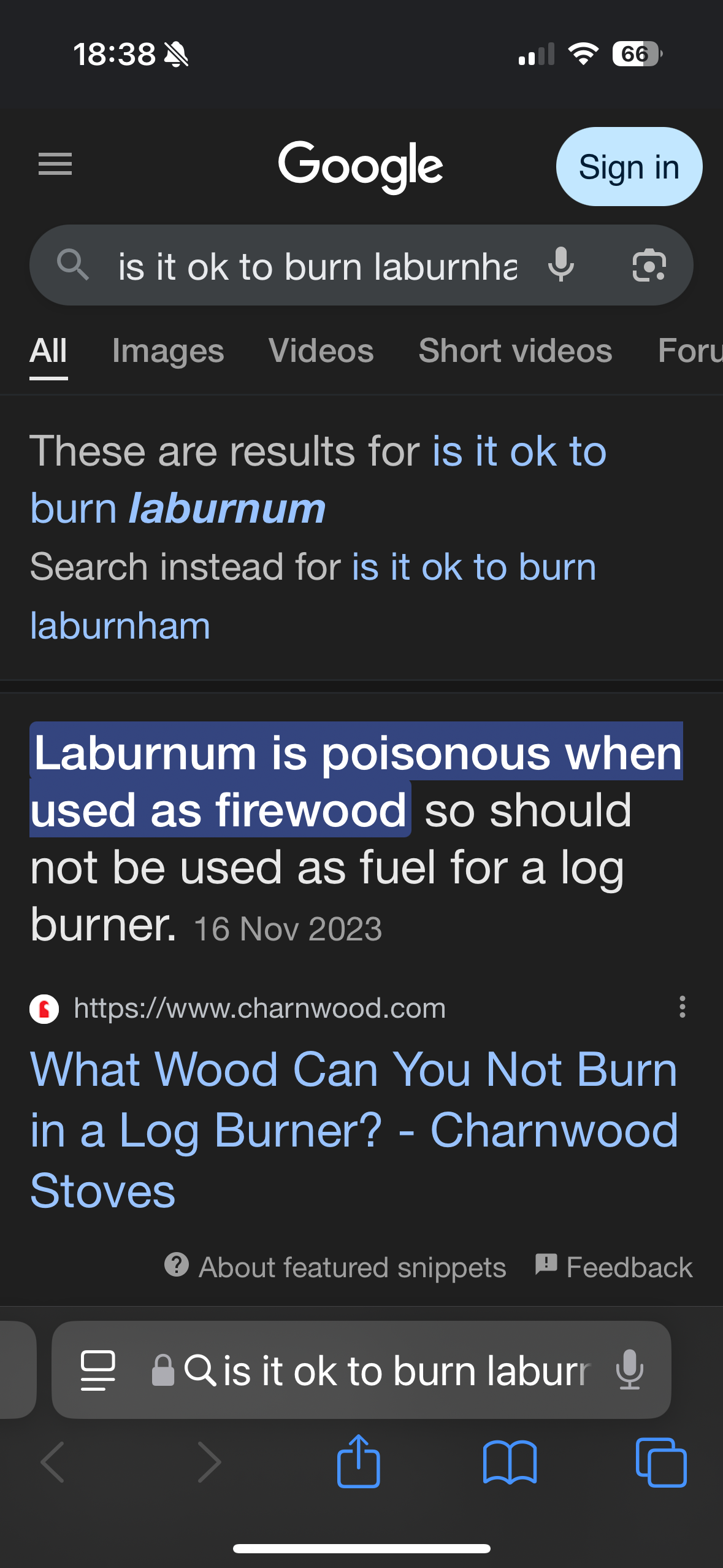Open the corrected query "is it ok to burn laburnum"
Image resolution: width=723 pixels, height=1568 pixels.
pyautogui.click(x=318, y=480)
